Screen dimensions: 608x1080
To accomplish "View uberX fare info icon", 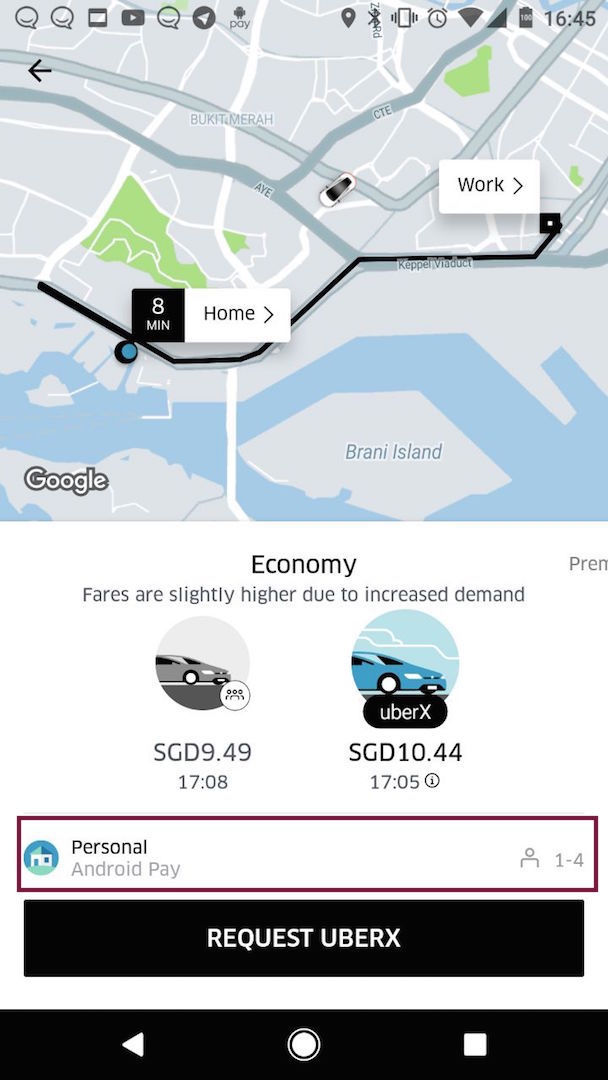I will [x=432, y=781].
